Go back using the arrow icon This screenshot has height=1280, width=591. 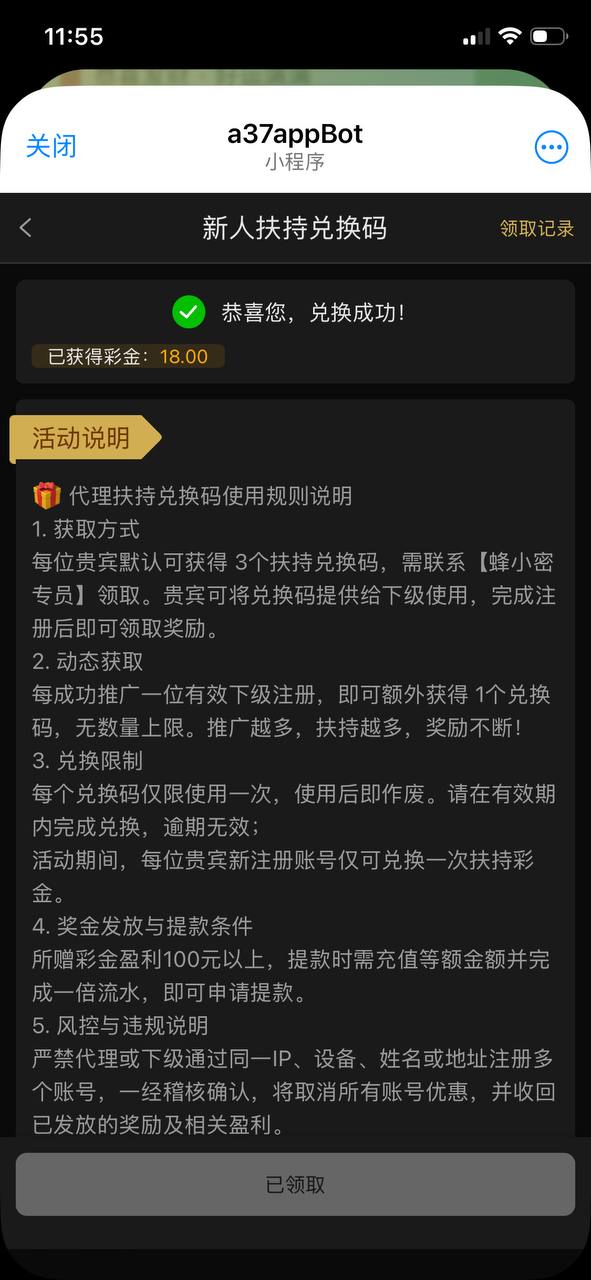[x=26, y=228]
